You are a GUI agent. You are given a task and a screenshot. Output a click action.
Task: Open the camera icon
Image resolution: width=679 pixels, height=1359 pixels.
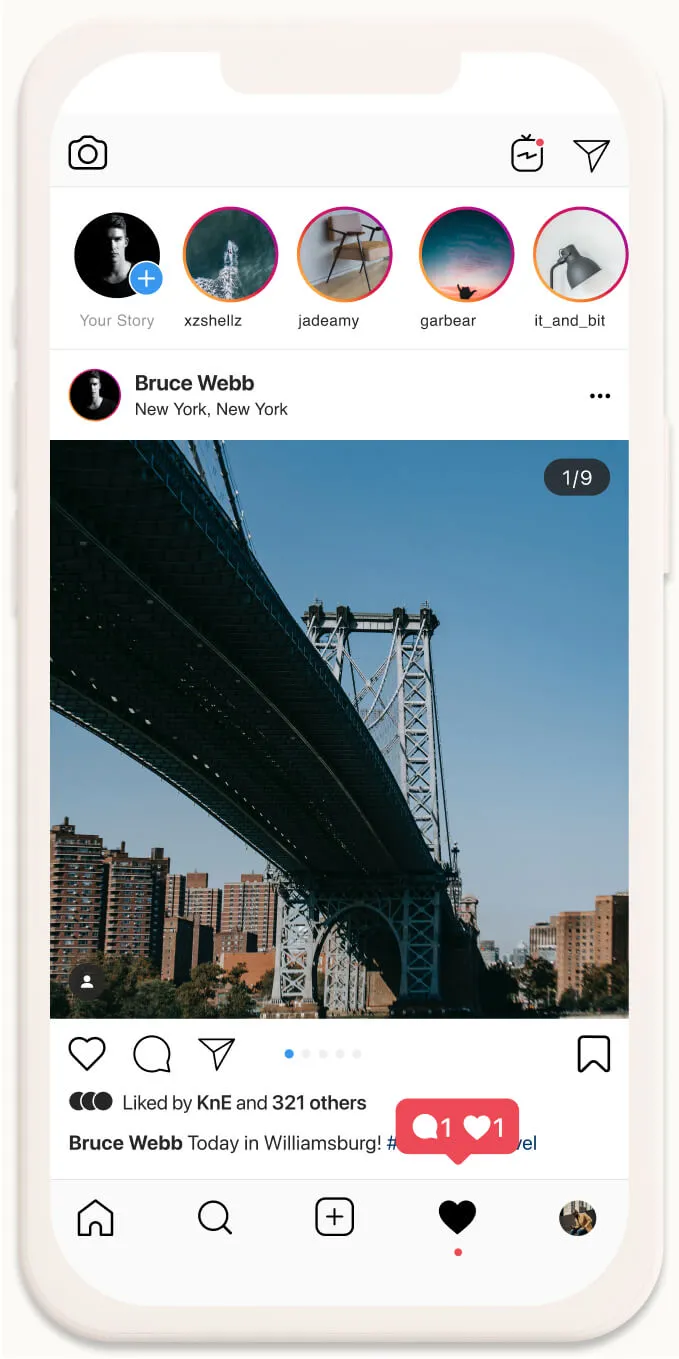88,153
